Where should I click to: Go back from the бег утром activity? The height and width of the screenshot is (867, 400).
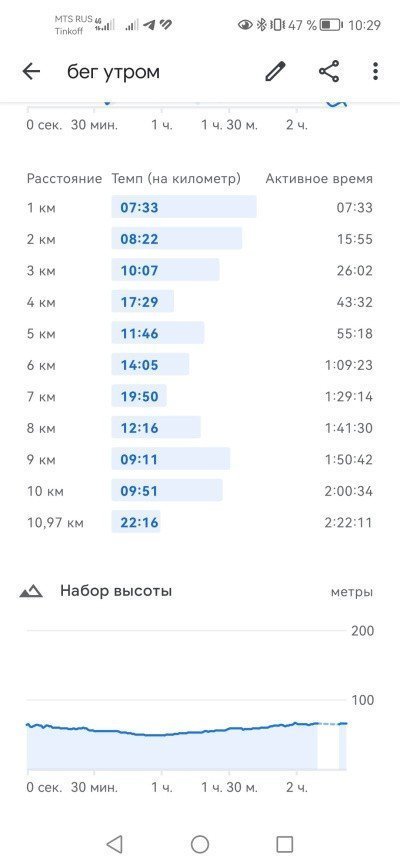[31, 72]
